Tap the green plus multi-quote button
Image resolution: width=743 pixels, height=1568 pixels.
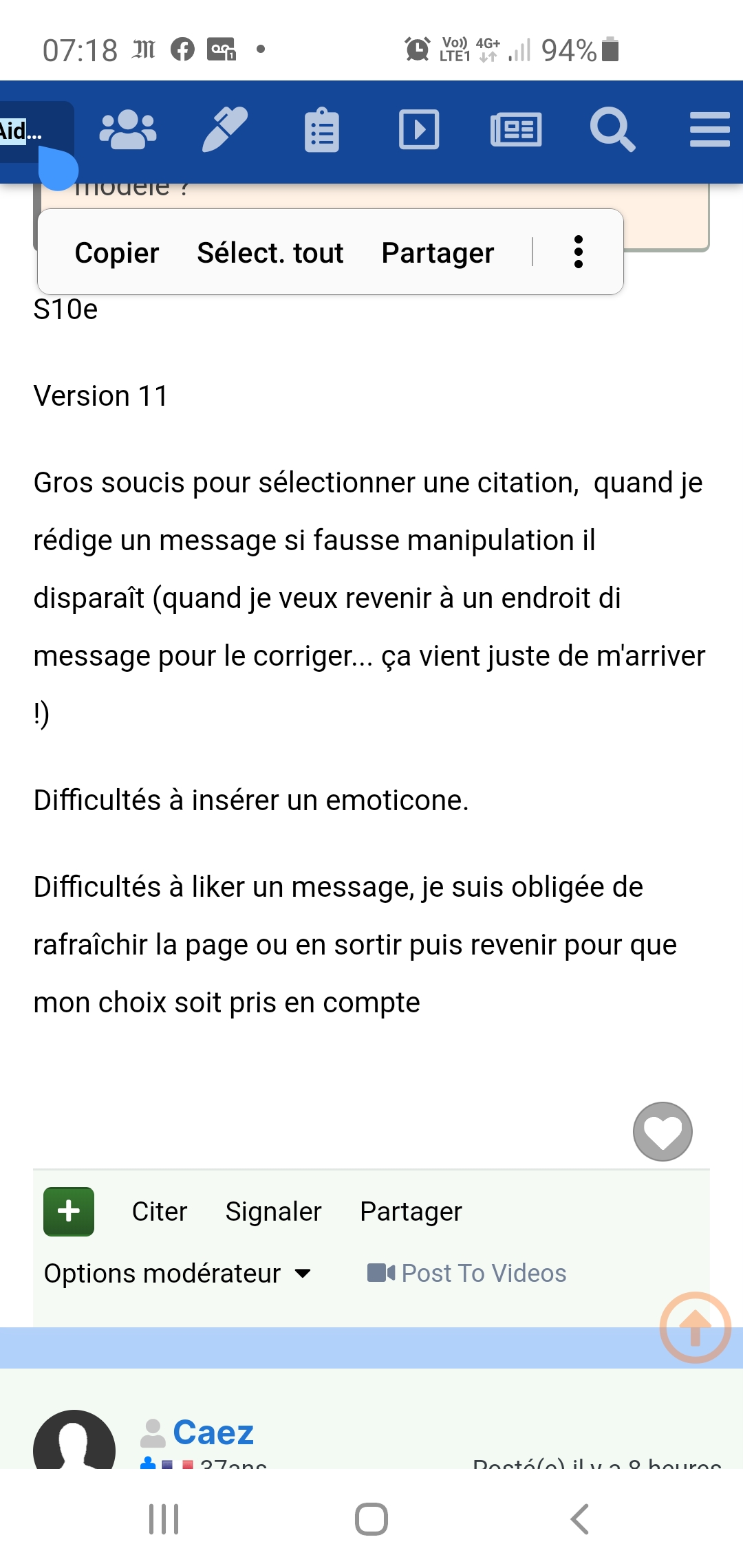pyautogui.click(x=69, y=1211)
